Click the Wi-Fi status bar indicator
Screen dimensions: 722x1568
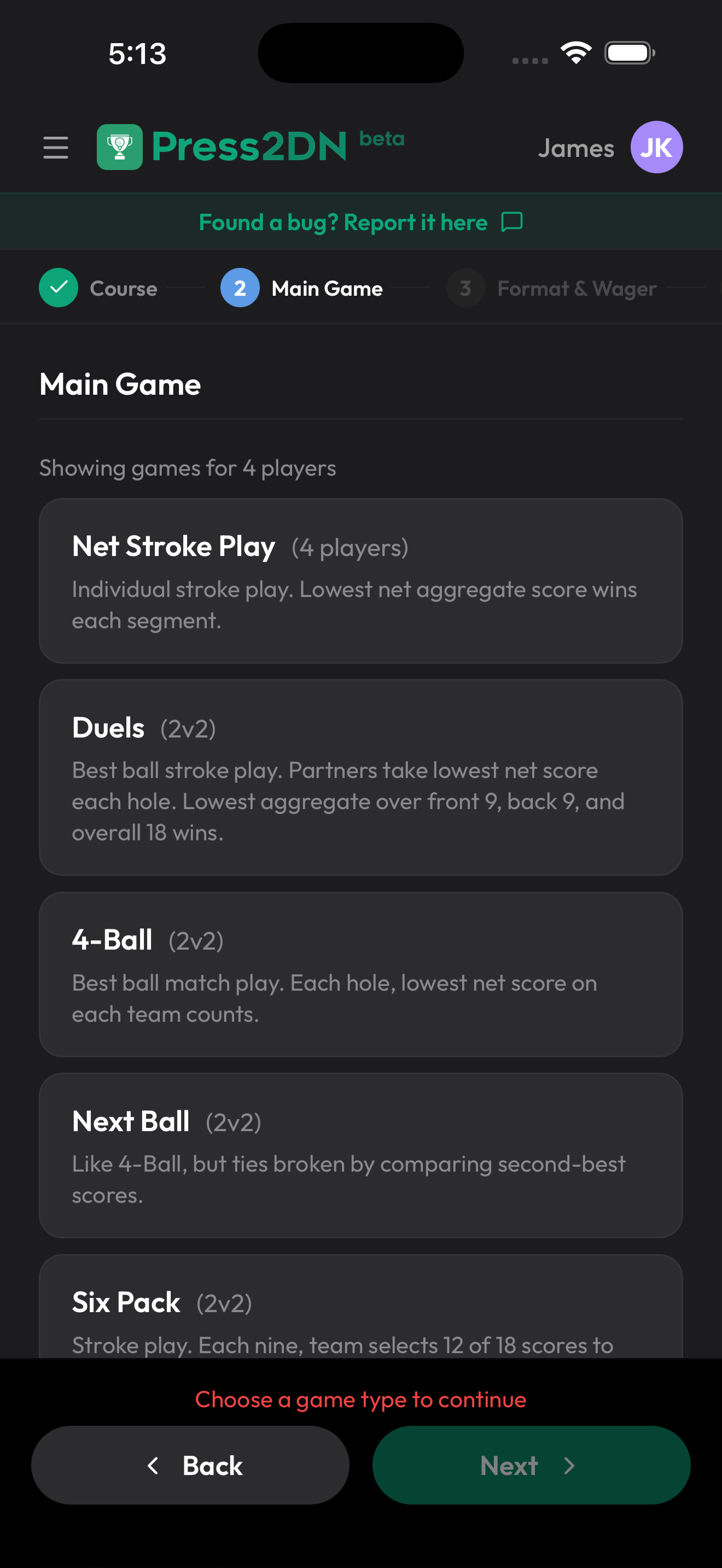[x=575, y=52]
